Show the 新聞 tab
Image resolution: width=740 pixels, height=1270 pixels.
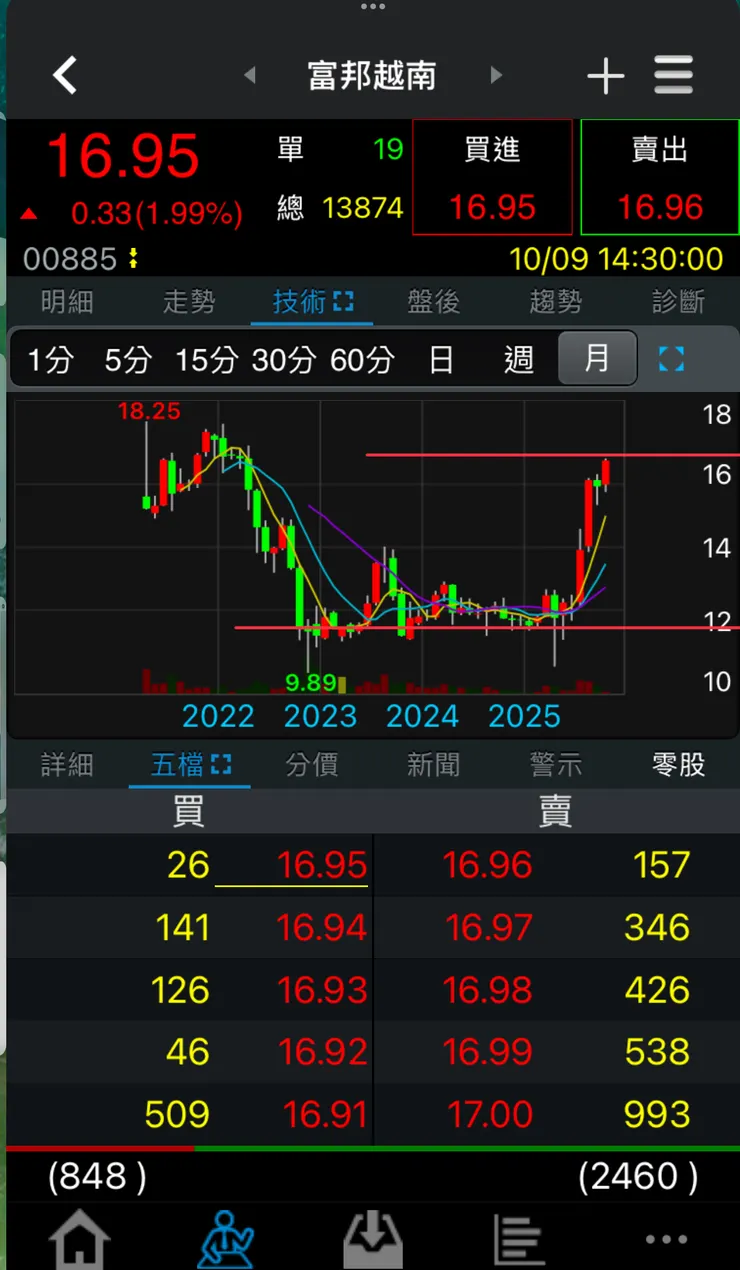434,766
